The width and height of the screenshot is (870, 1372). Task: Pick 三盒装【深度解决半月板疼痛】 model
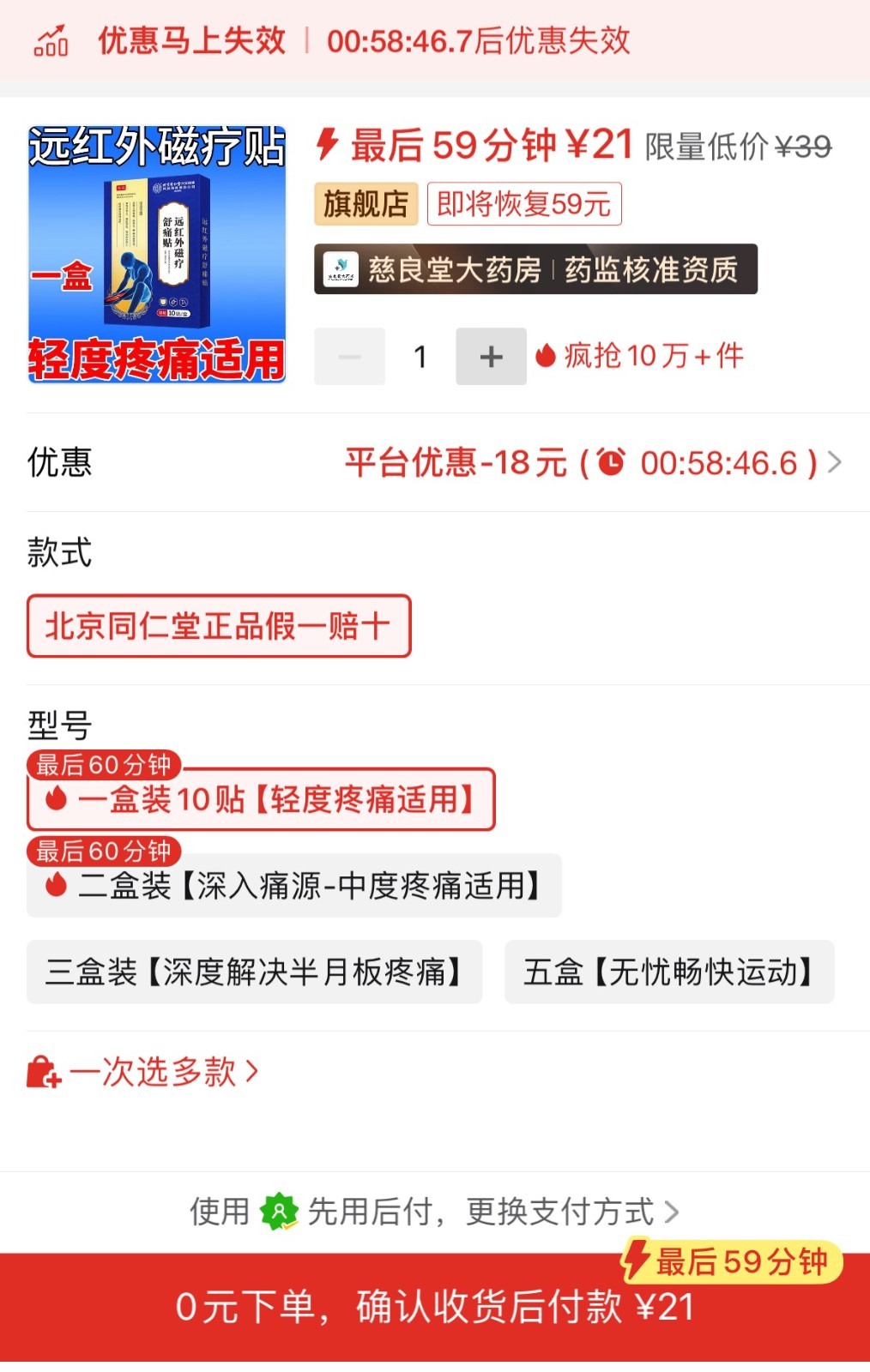pyautogui.click(x=254, y=972)
